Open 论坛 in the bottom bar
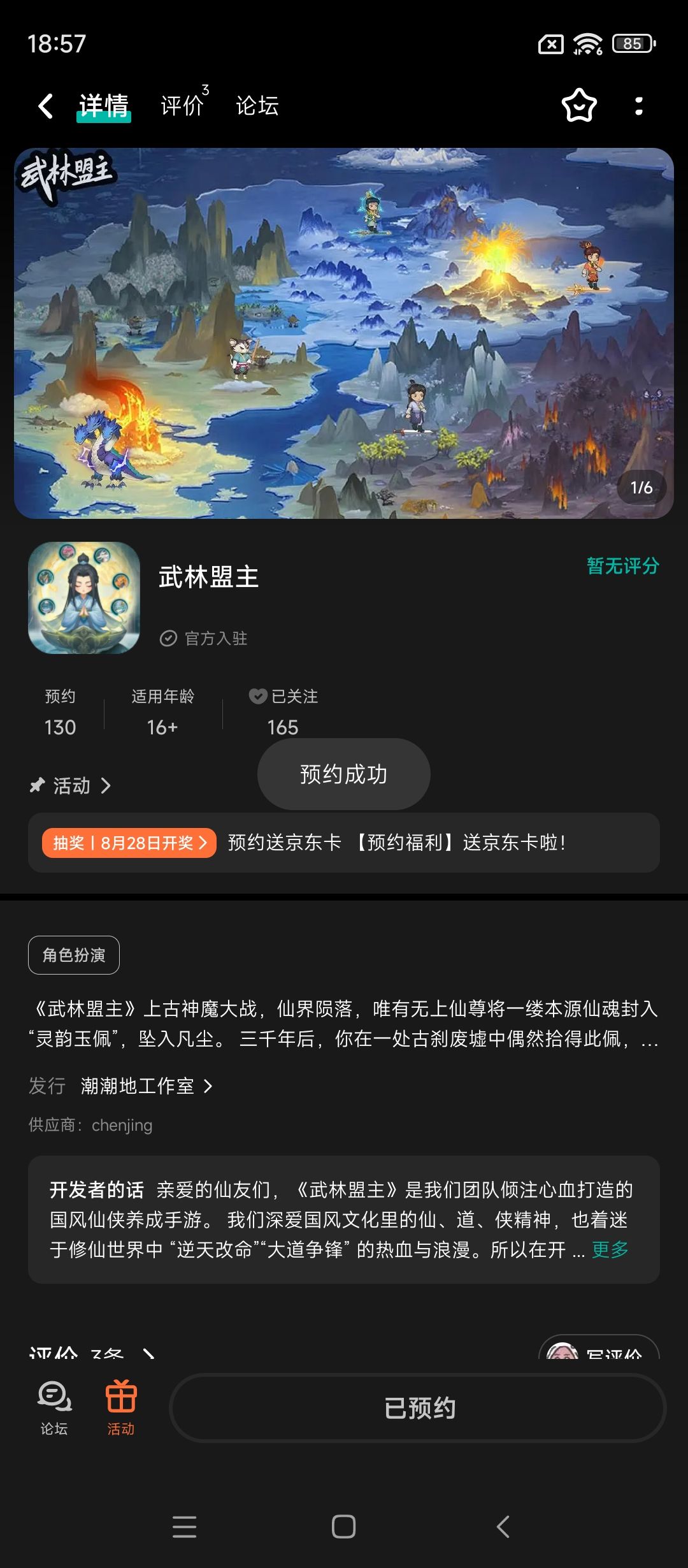 [54, 1409]
